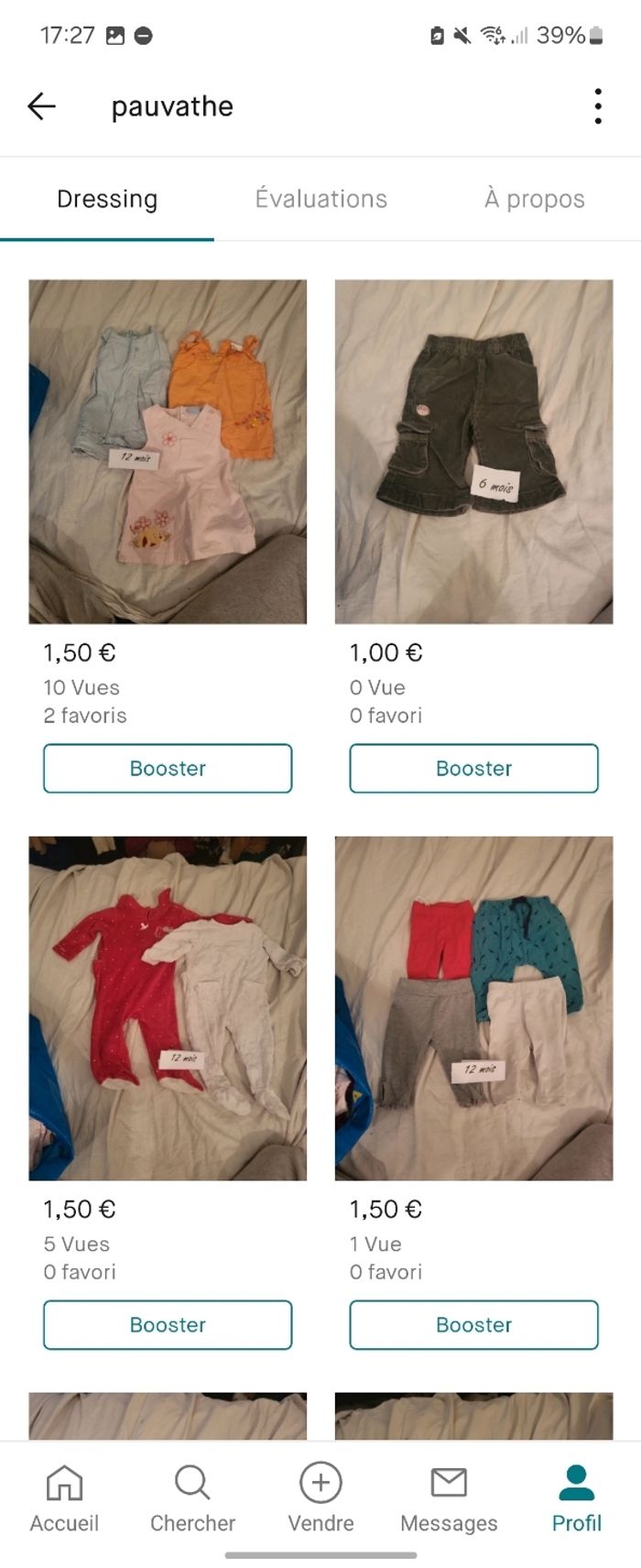Open the red and white pajamas listing
Image resolution: width=641 pixels, height=1568 pixels.
click(x=168, y=1007)
